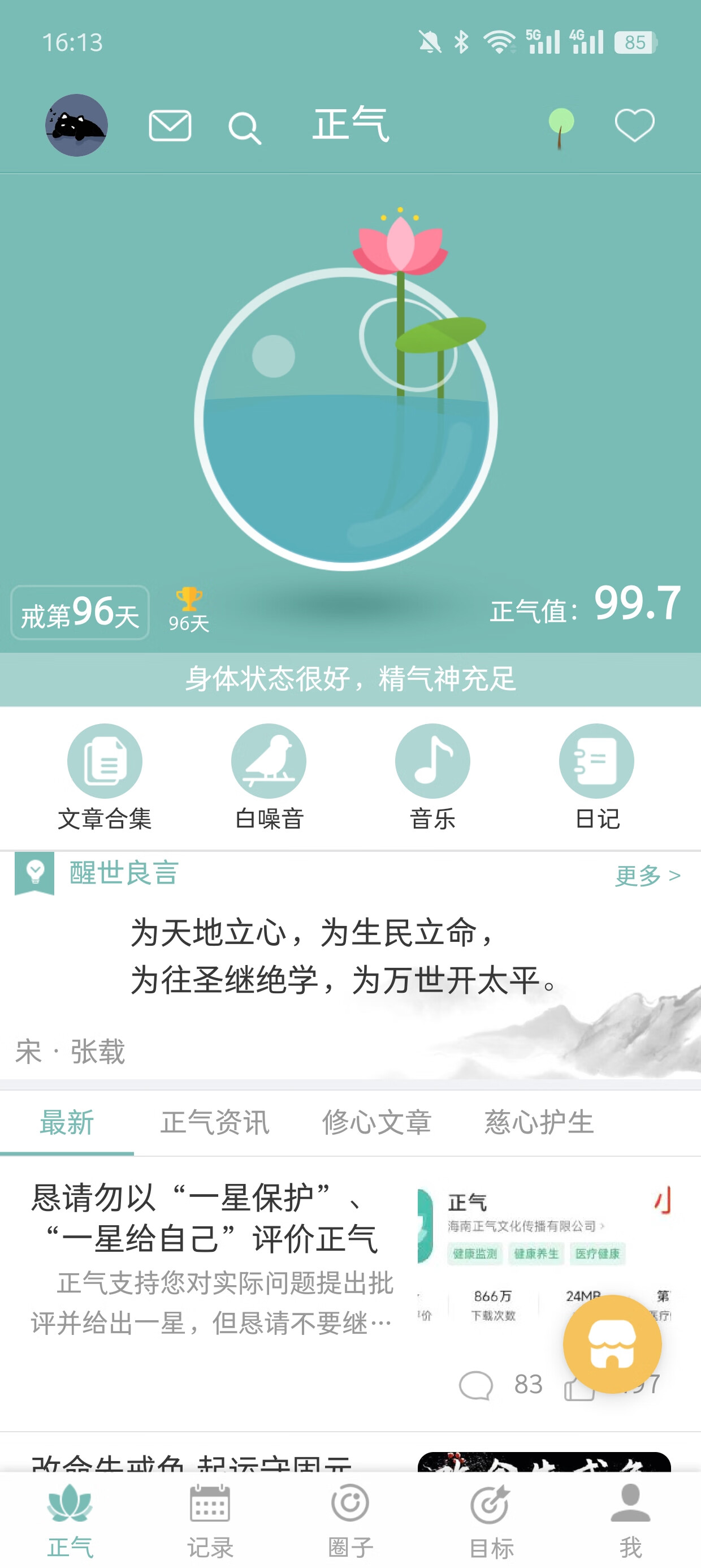View 更多 for 醒世良言
The image size is (701, 1568).
click(647, 875)
